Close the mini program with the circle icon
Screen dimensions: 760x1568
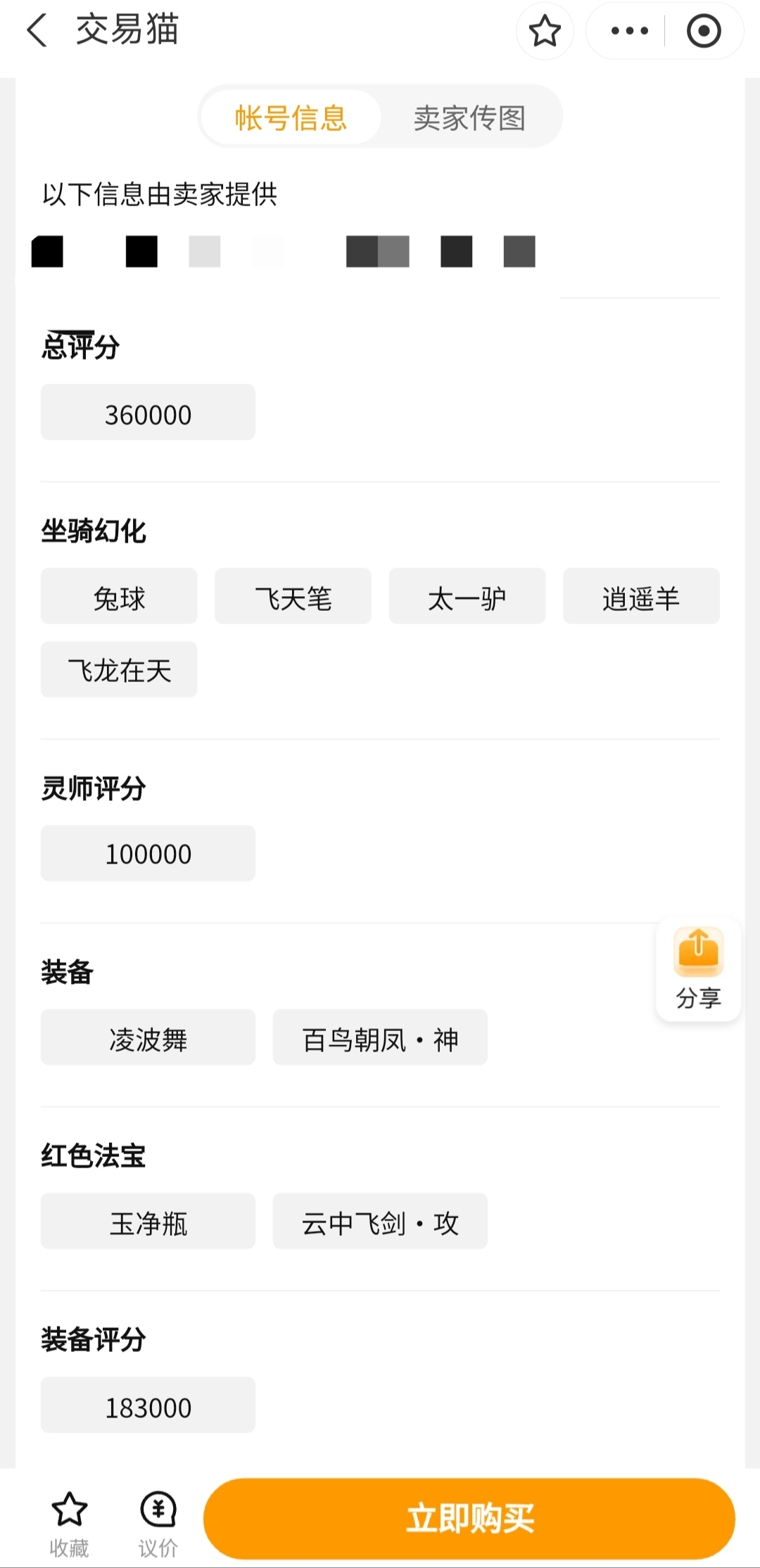click(704, 31)
